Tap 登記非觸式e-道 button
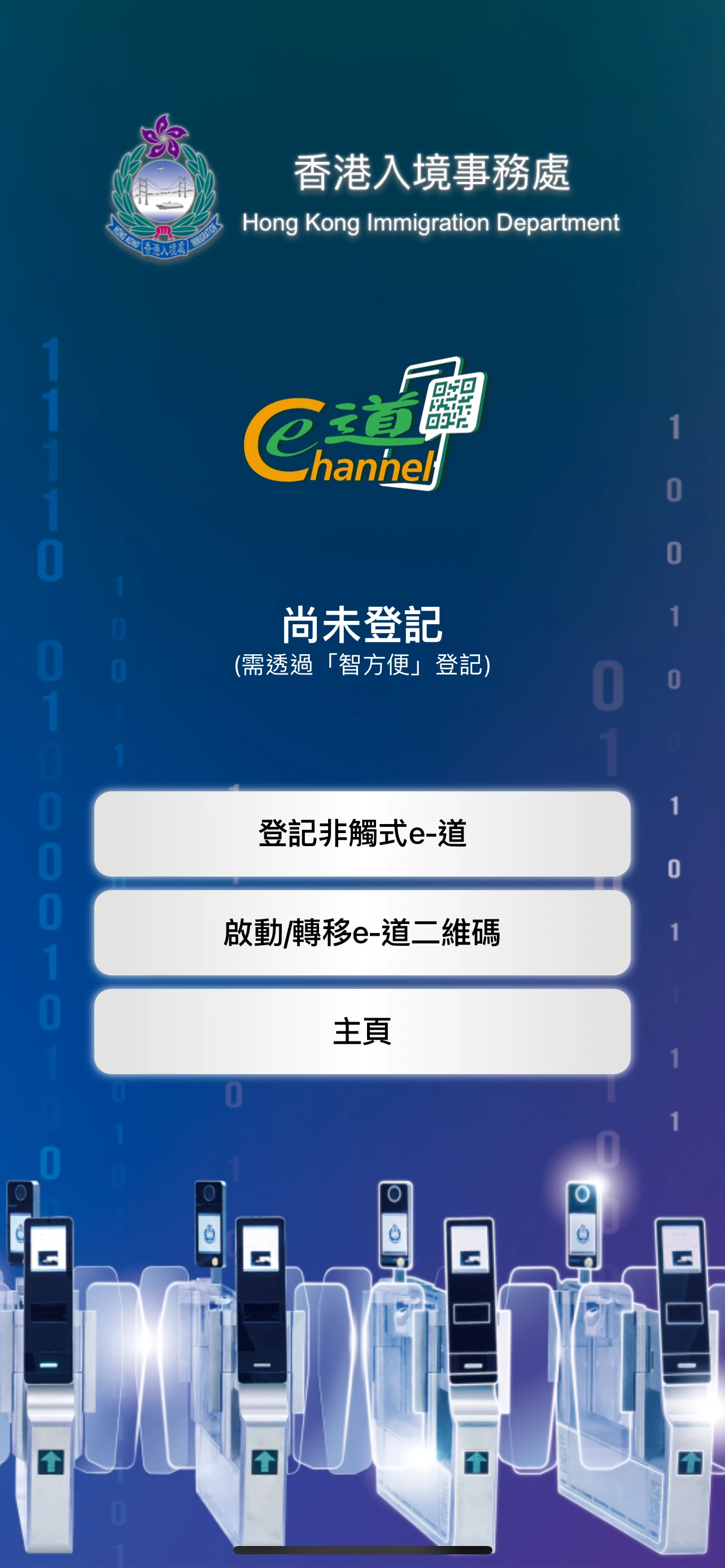This screenshot has height=1568, width=725. (x=362, y=833)
